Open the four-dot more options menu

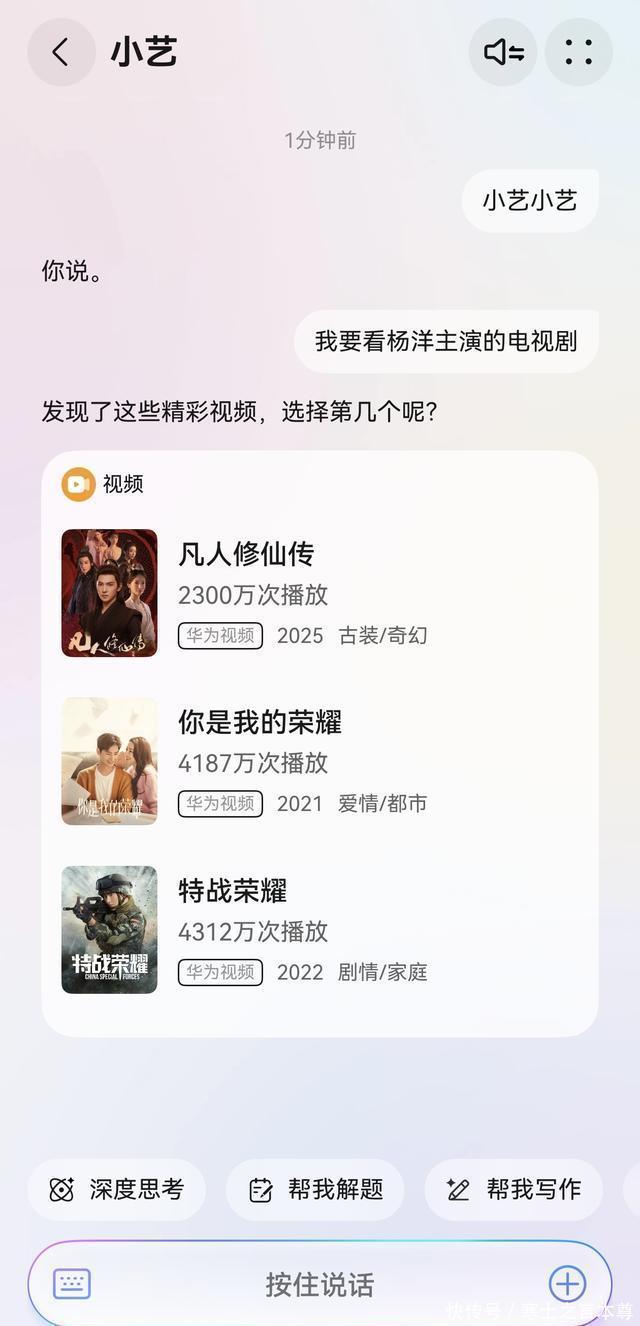pos(579,52)
